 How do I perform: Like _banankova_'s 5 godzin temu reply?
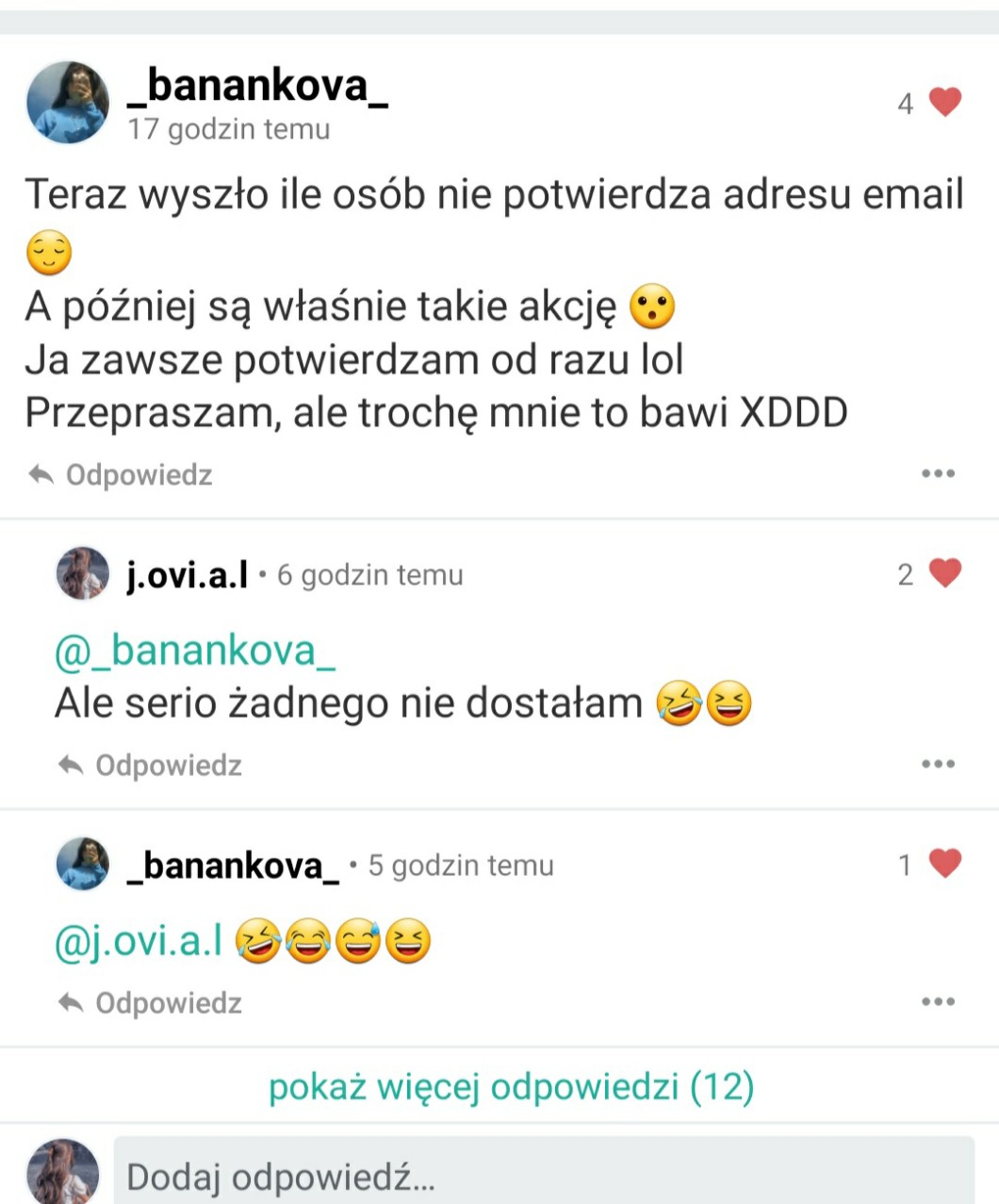(x=944, y=864)
